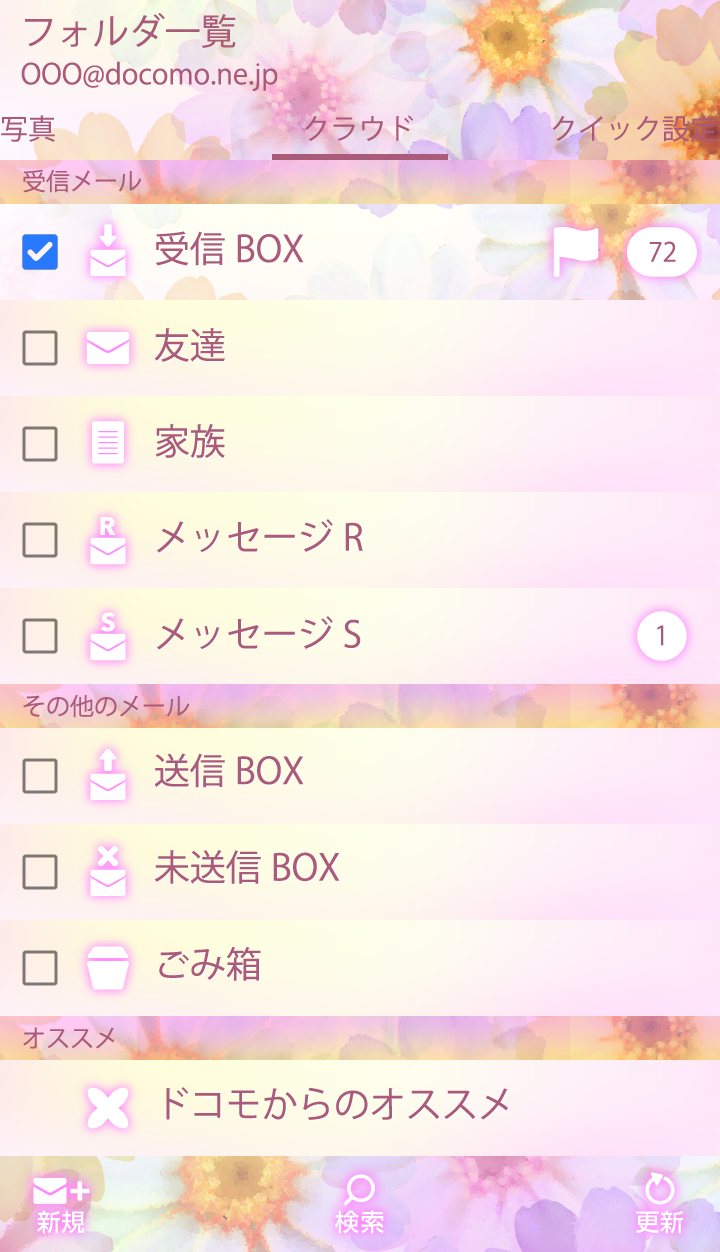The width and height of the screenshot is (720, 1252).
Task: Compose a new mail with 新規
Action: [61, 1205]
